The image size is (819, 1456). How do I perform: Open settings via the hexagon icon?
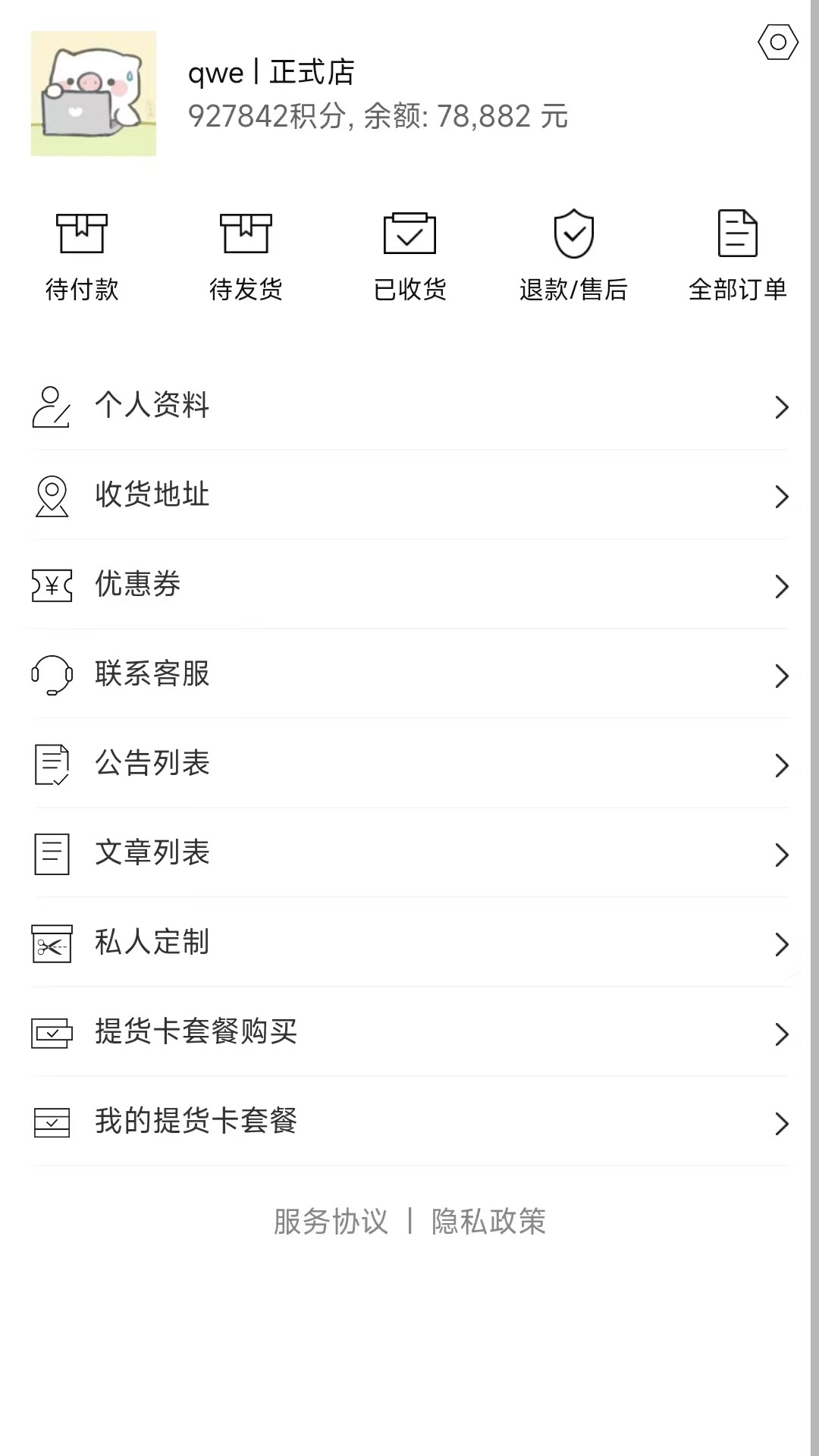(x=778, y=42)
